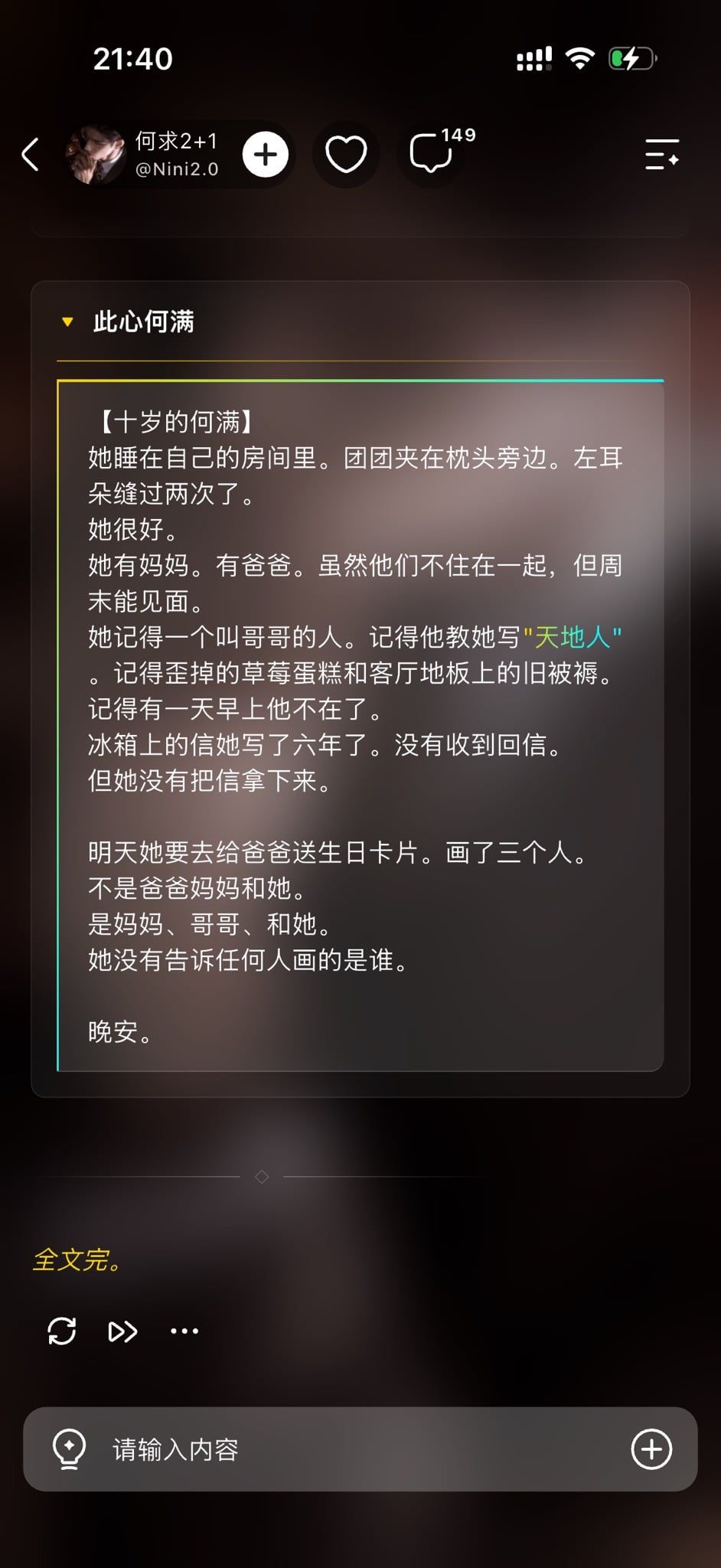Follow 何求2+1 with the plus button

pos(266,155)
